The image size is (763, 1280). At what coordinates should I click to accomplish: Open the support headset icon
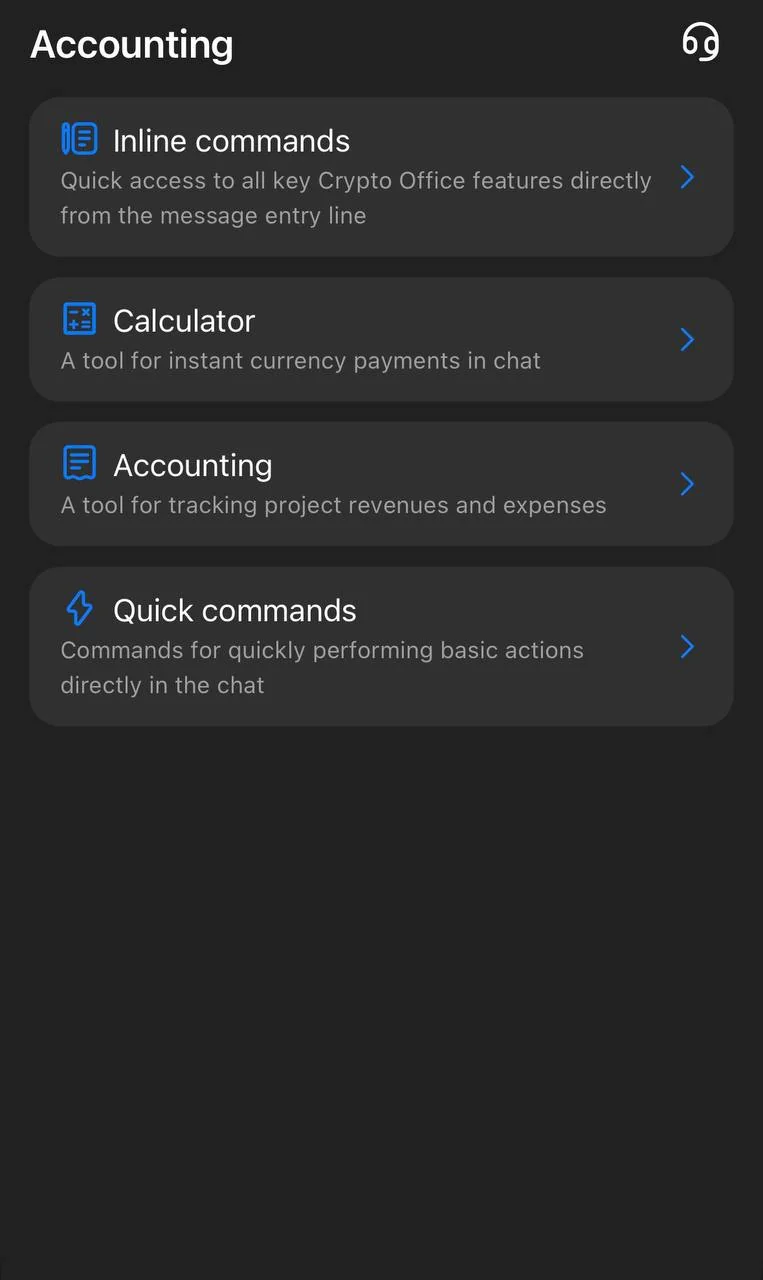pyautogui.click(x=700, y=43)
